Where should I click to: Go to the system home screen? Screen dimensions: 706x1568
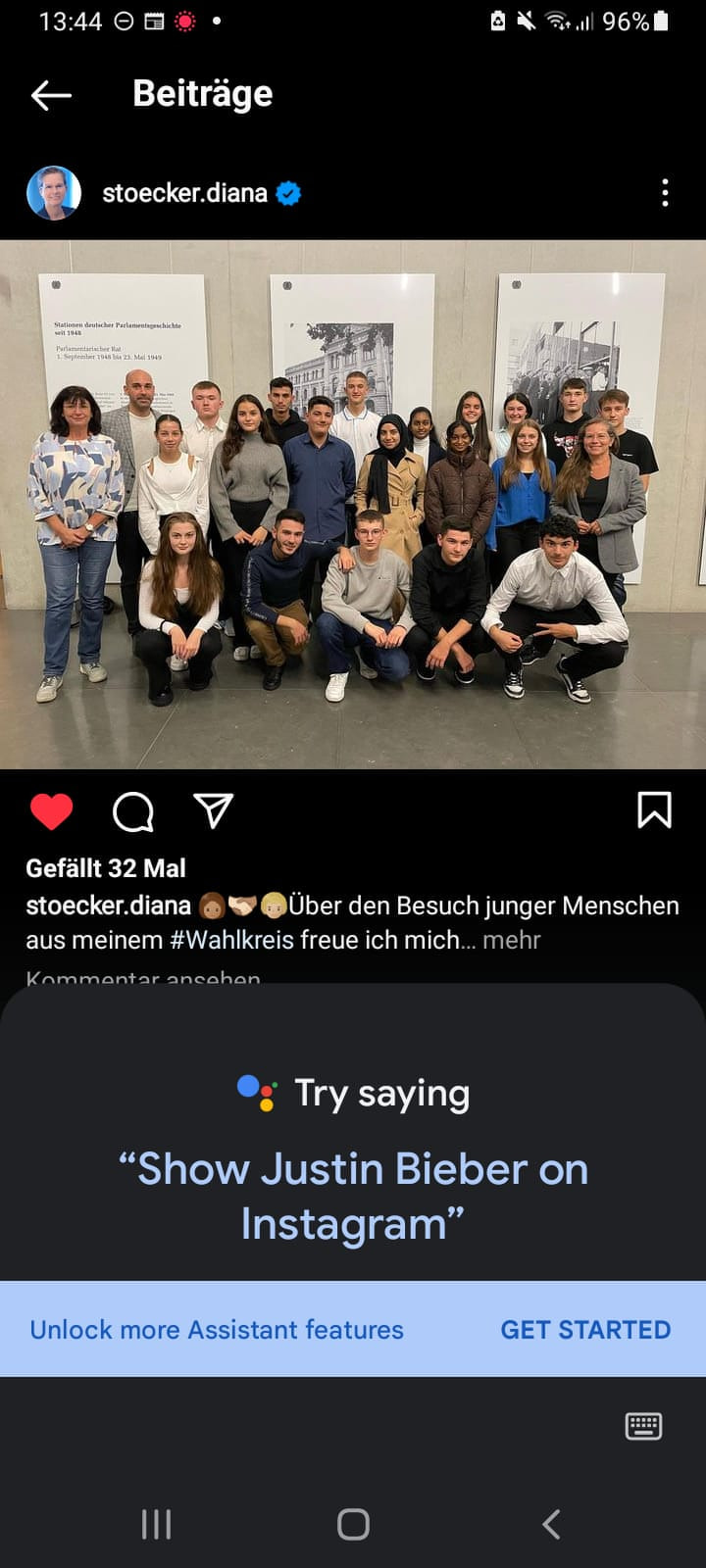[x=353, y=1524]
